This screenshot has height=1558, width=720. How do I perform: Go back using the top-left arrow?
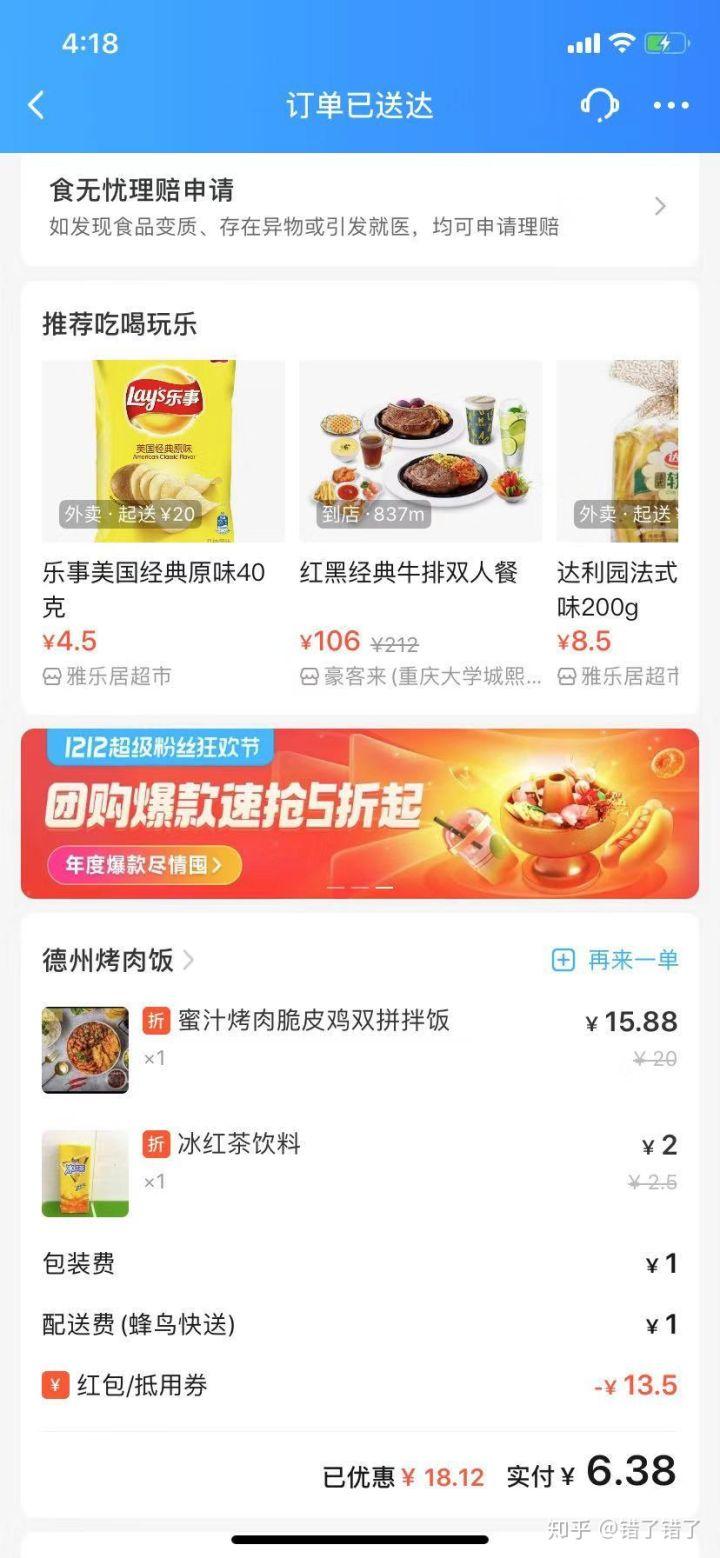click(x=37, y=105)
